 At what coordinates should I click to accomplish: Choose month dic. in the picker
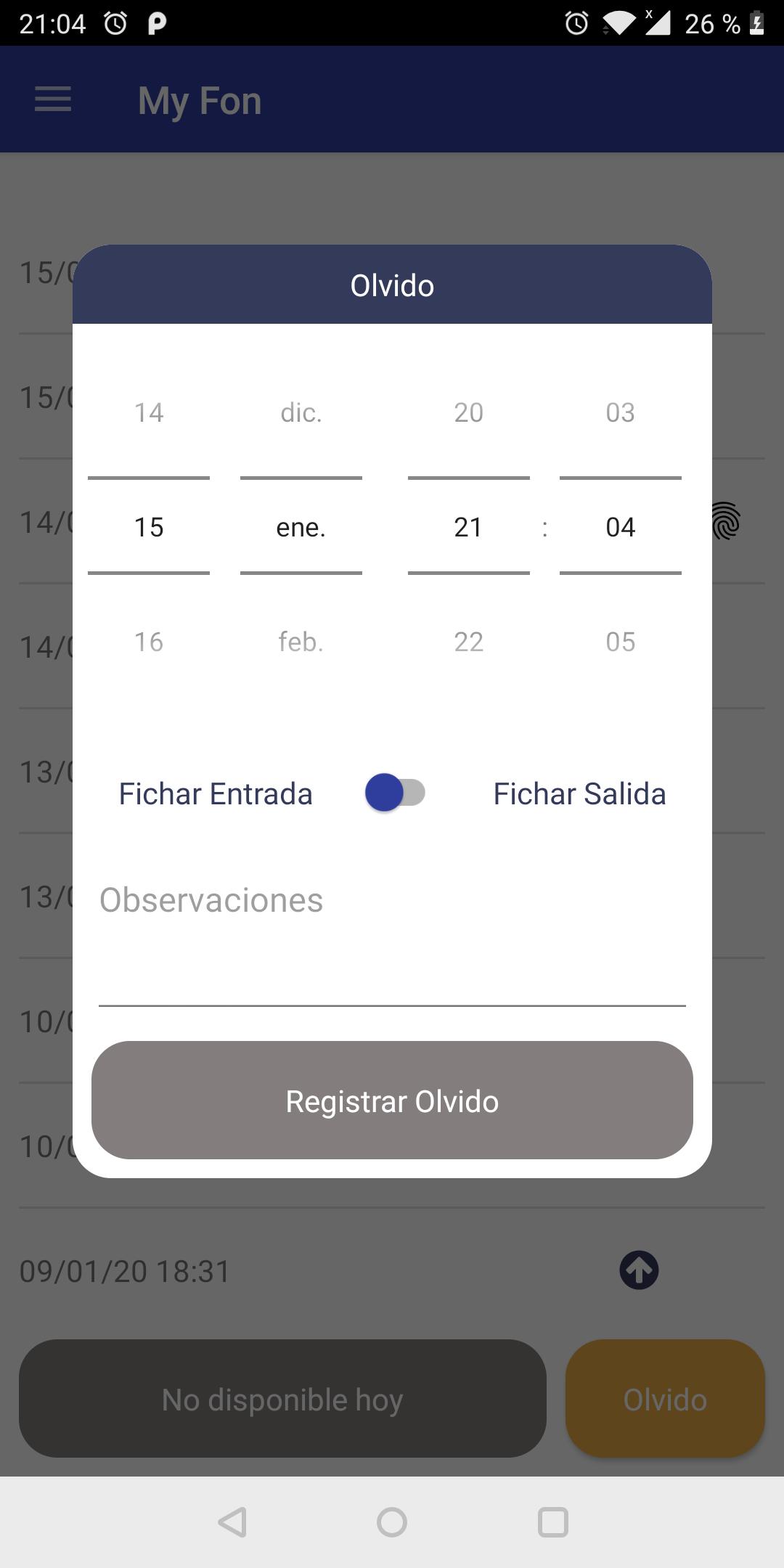[x=301, y=412]
